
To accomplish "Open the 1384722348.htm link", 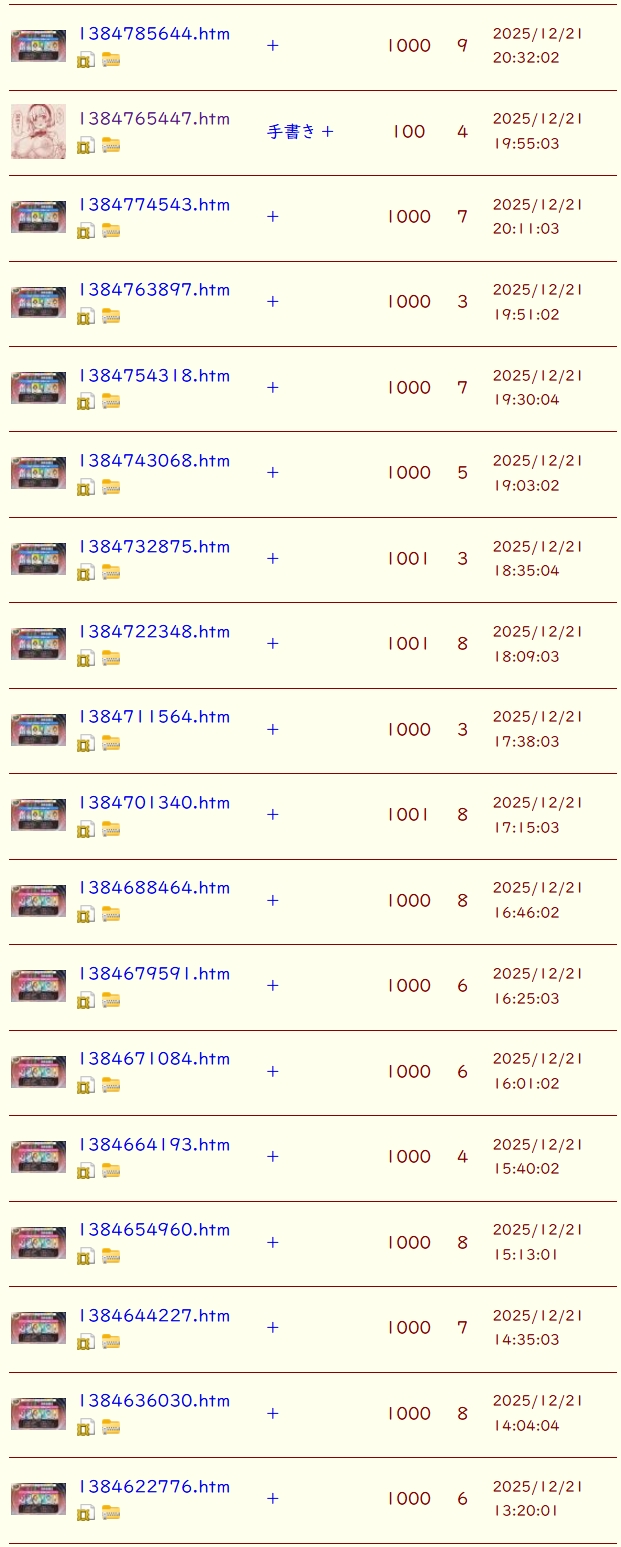I will (154, 632).
